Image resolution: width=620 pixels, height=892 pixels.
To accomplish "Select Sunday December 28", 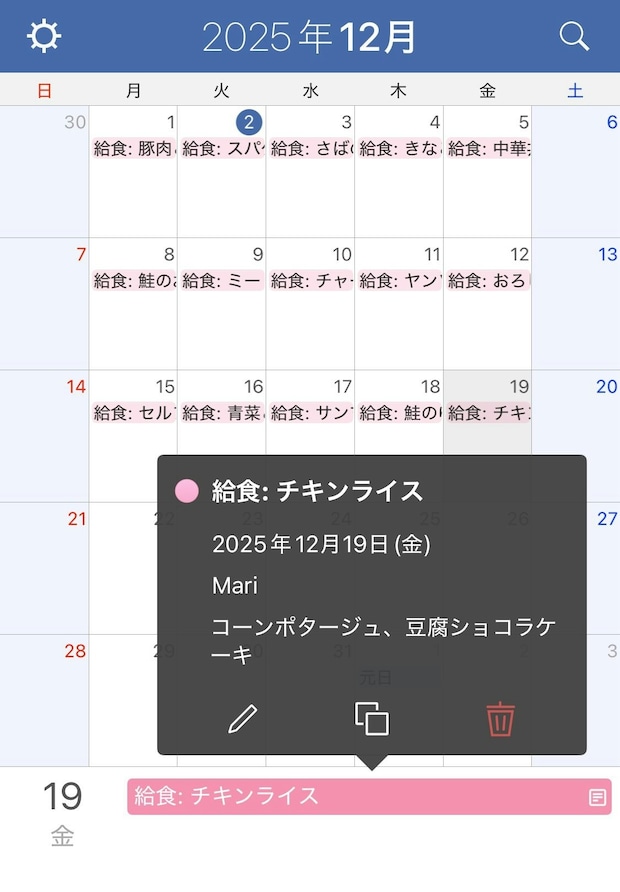I will (x=44, y=690).
